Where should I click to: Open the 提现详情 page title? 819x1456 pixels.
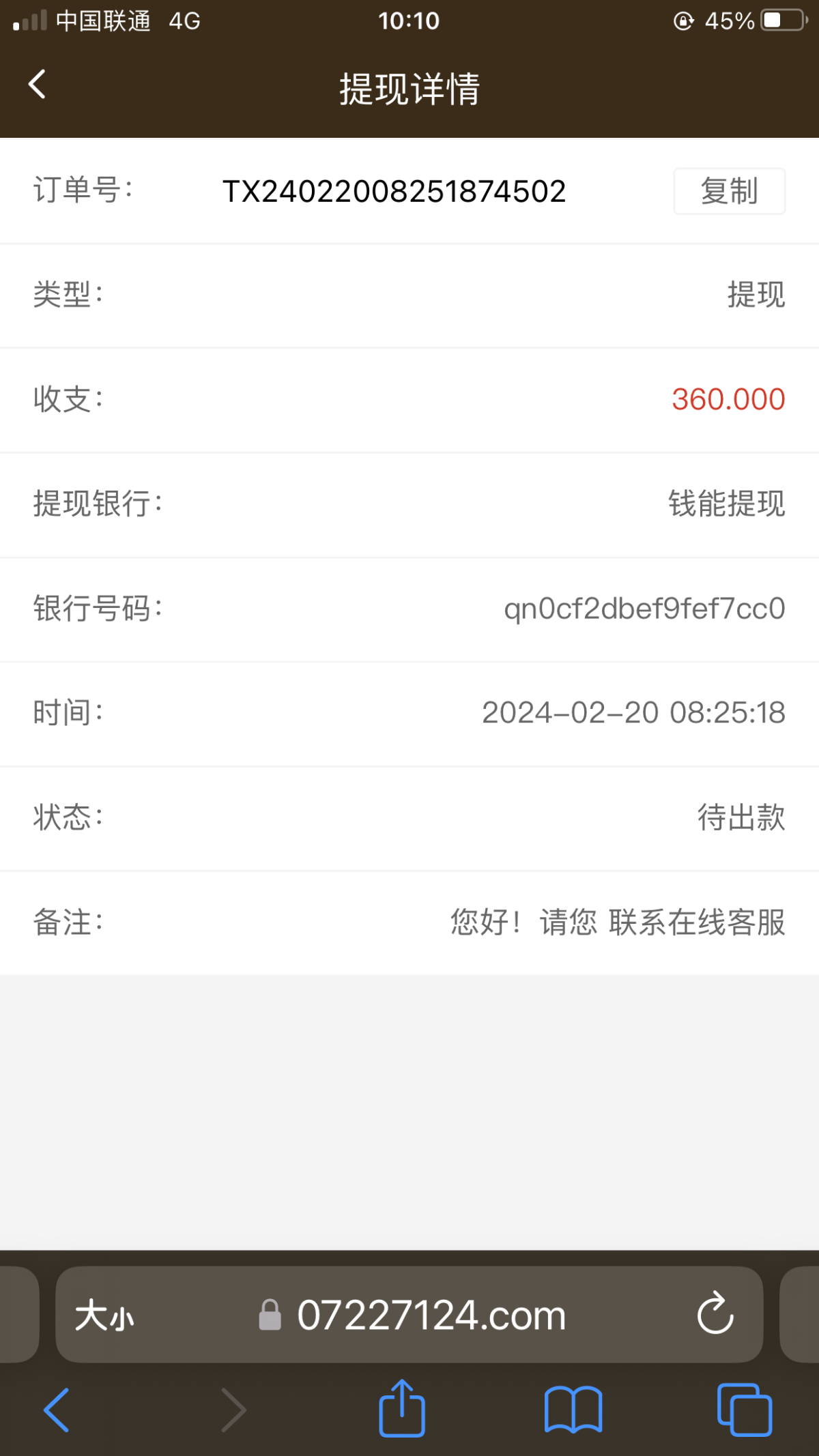(409, 89)
